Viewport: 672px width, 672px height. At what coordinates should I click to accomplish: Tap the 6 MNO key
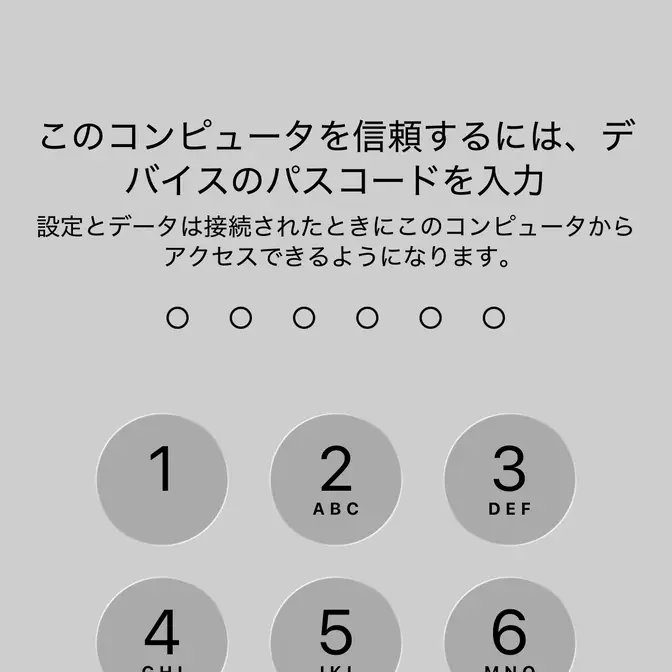tap(509, 630)
